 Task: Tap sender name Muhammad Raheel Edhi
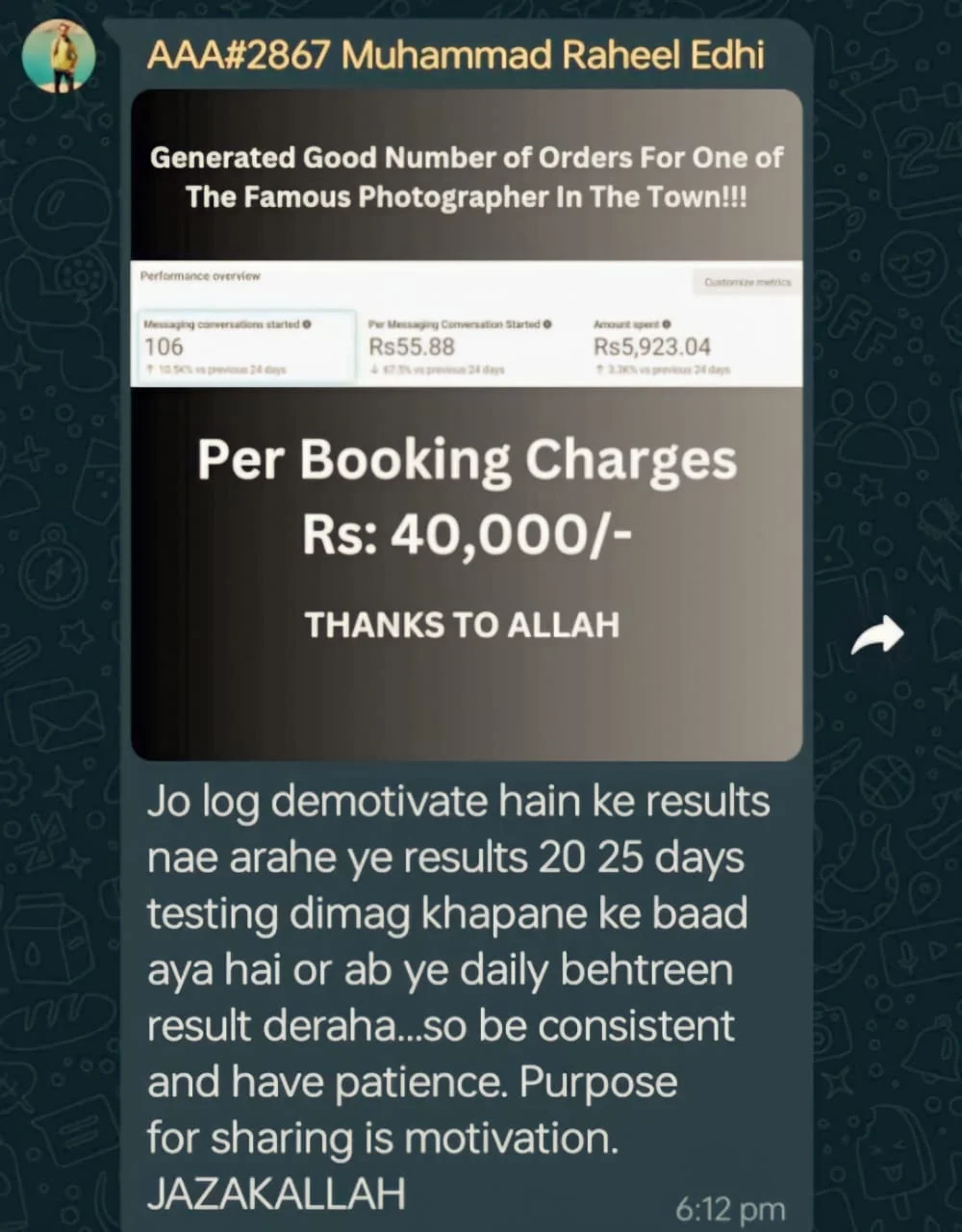tap(455, 56)
